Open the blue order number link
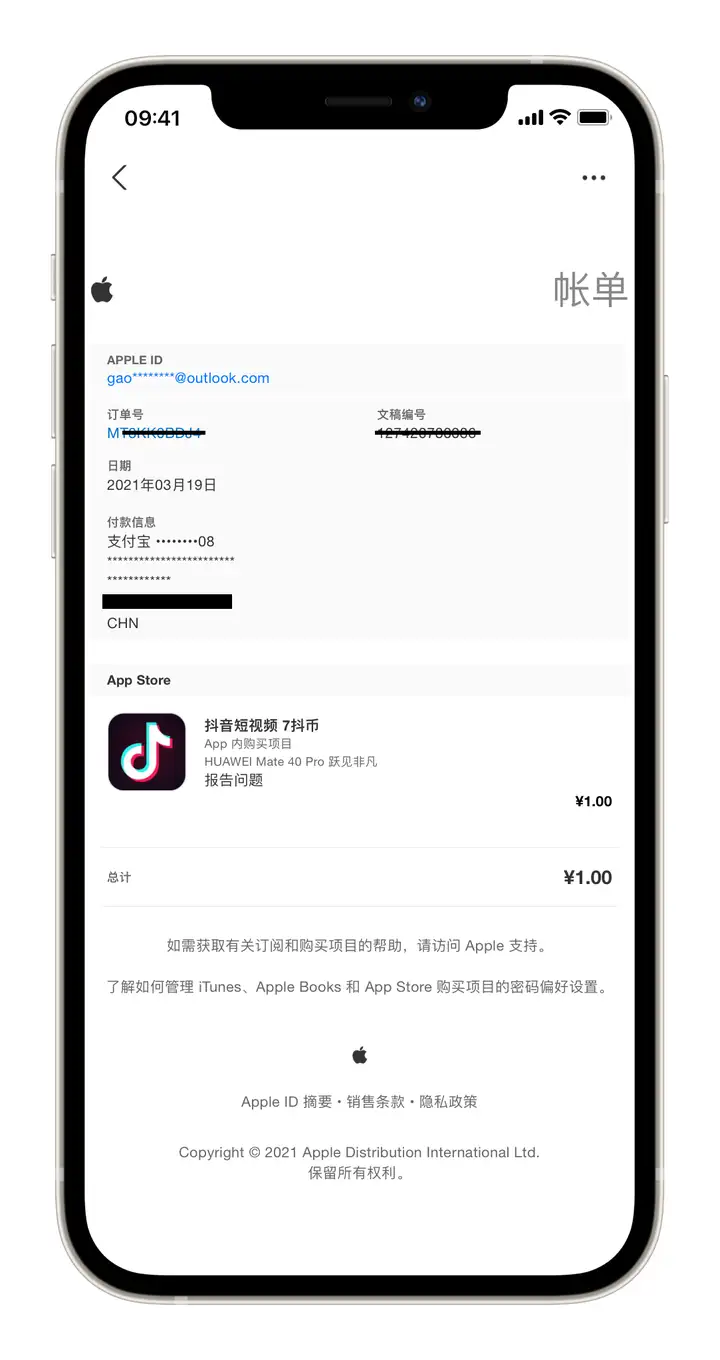The height and width of the screenshot is (1360, 720). (x=155, y=433)
